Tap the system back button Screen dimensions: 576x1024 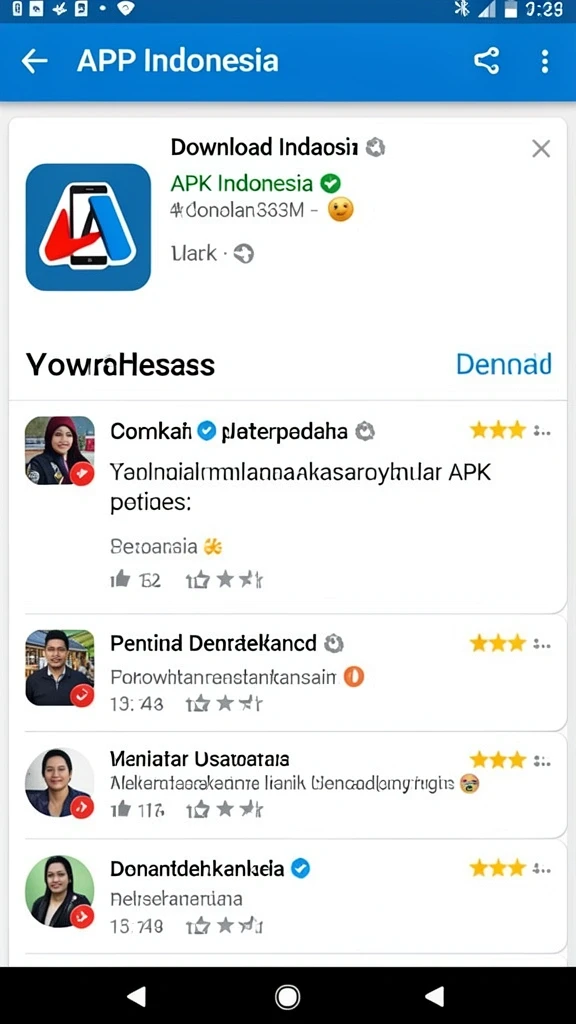tap(136, 997)
